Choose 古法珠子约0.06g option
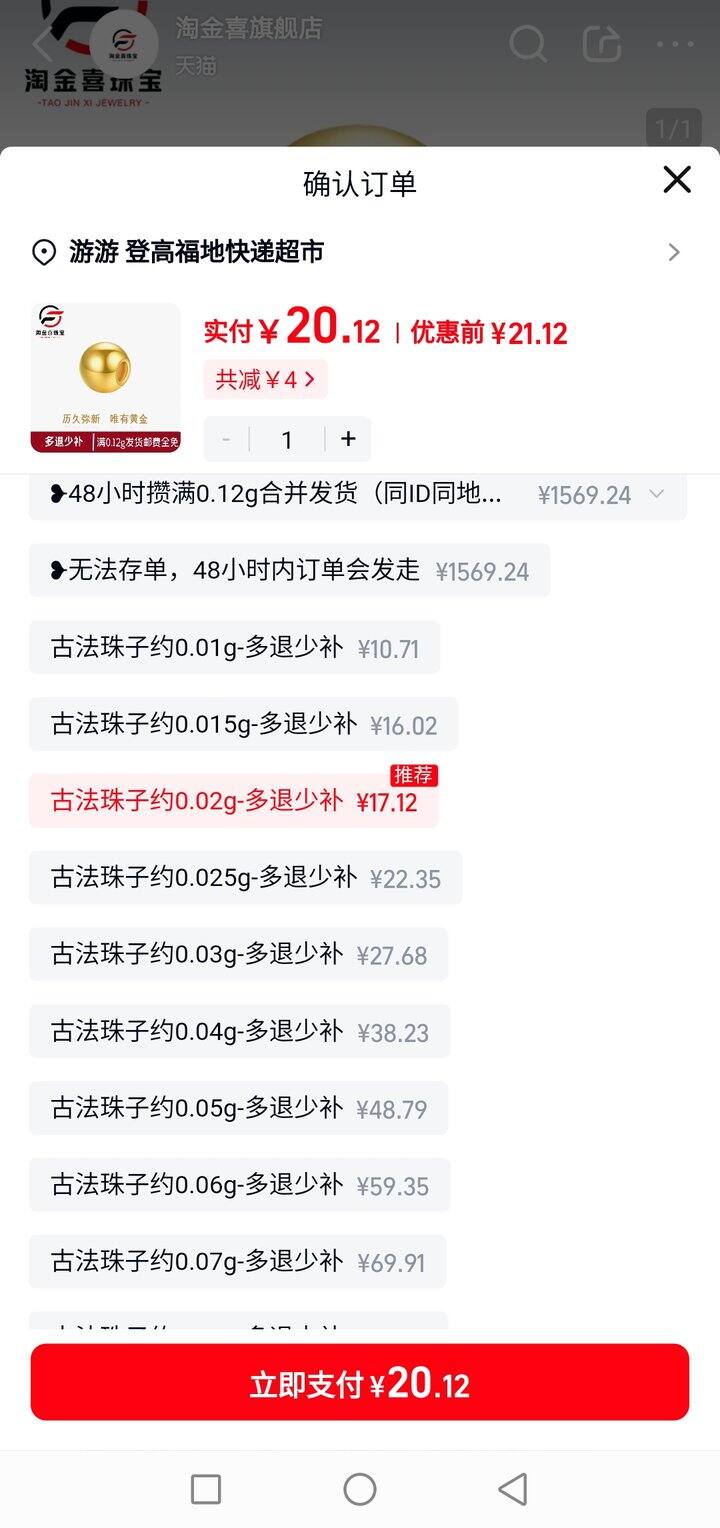 [x=239, y=1185]
